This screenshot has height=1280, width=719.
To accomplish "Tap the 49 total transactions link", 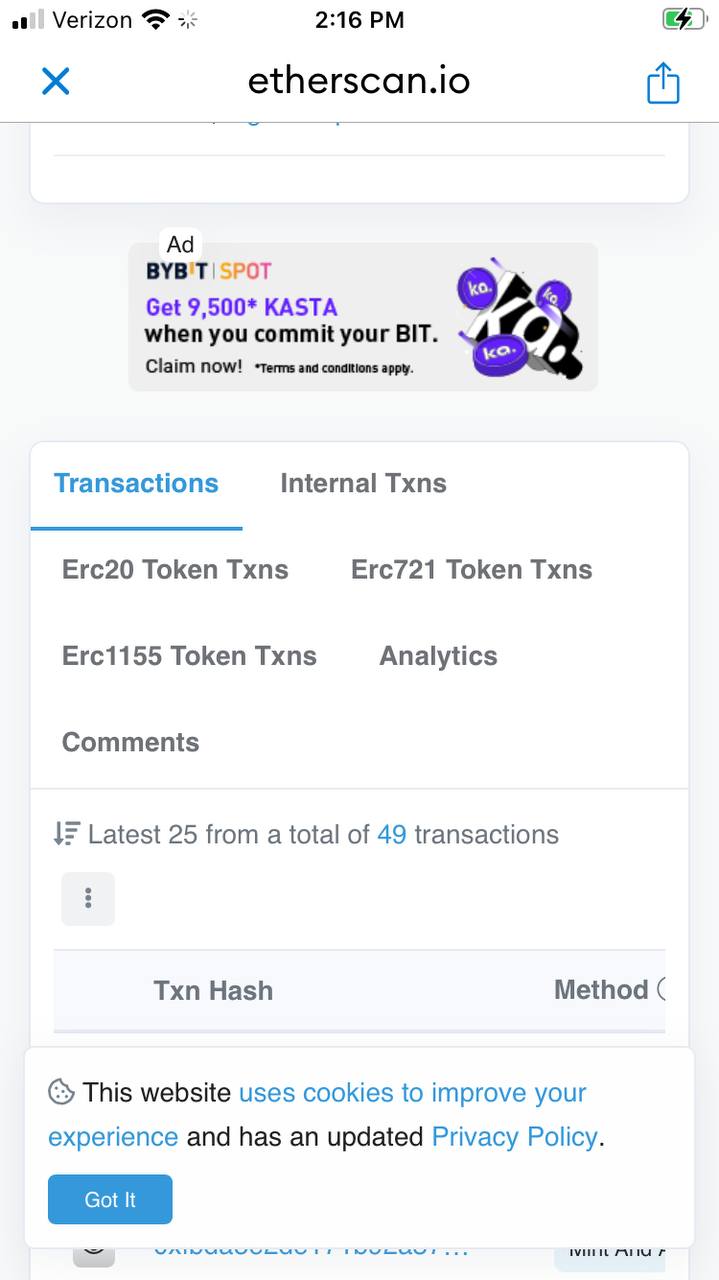I will tap(391, 834).
